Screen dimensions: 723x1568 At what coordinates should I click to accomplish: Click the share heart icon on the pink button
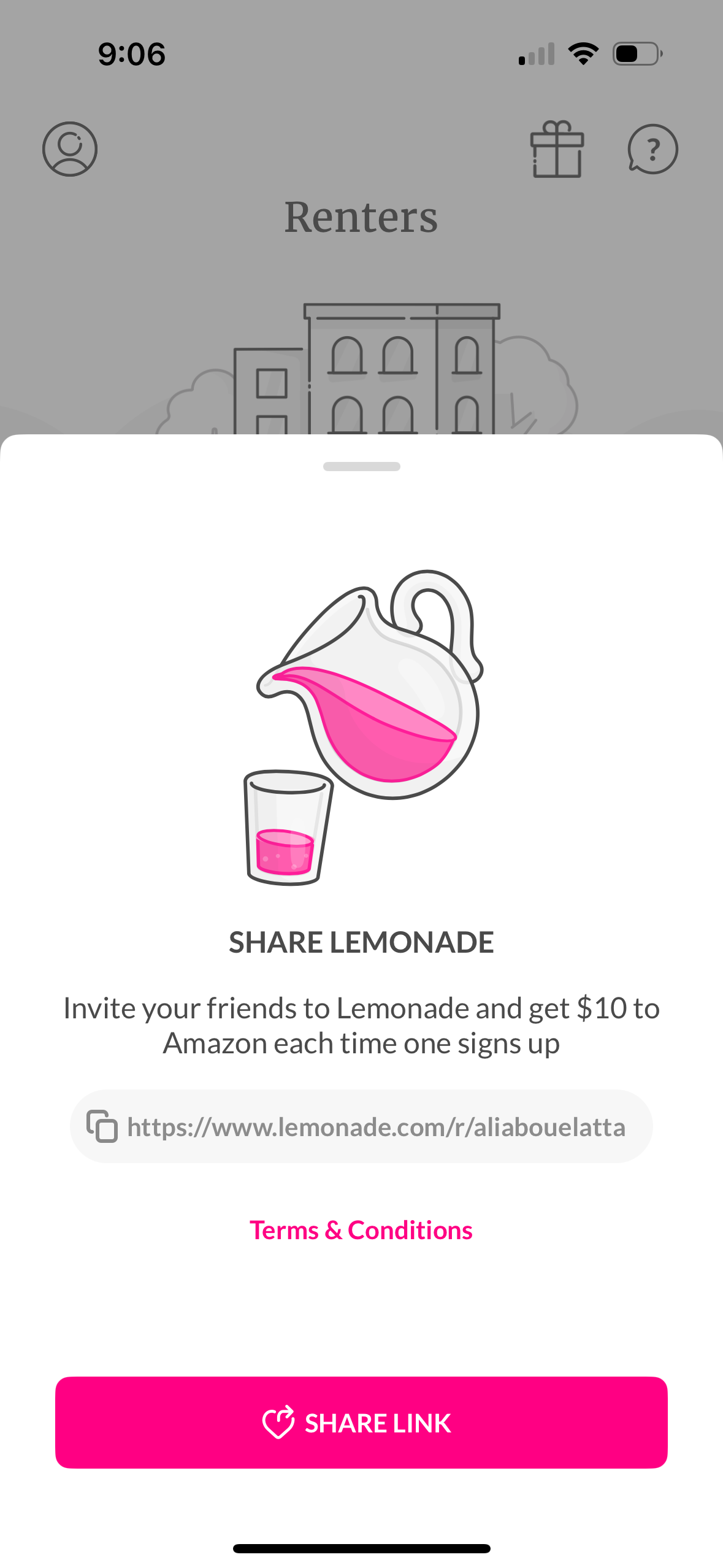coord(279,1423)
